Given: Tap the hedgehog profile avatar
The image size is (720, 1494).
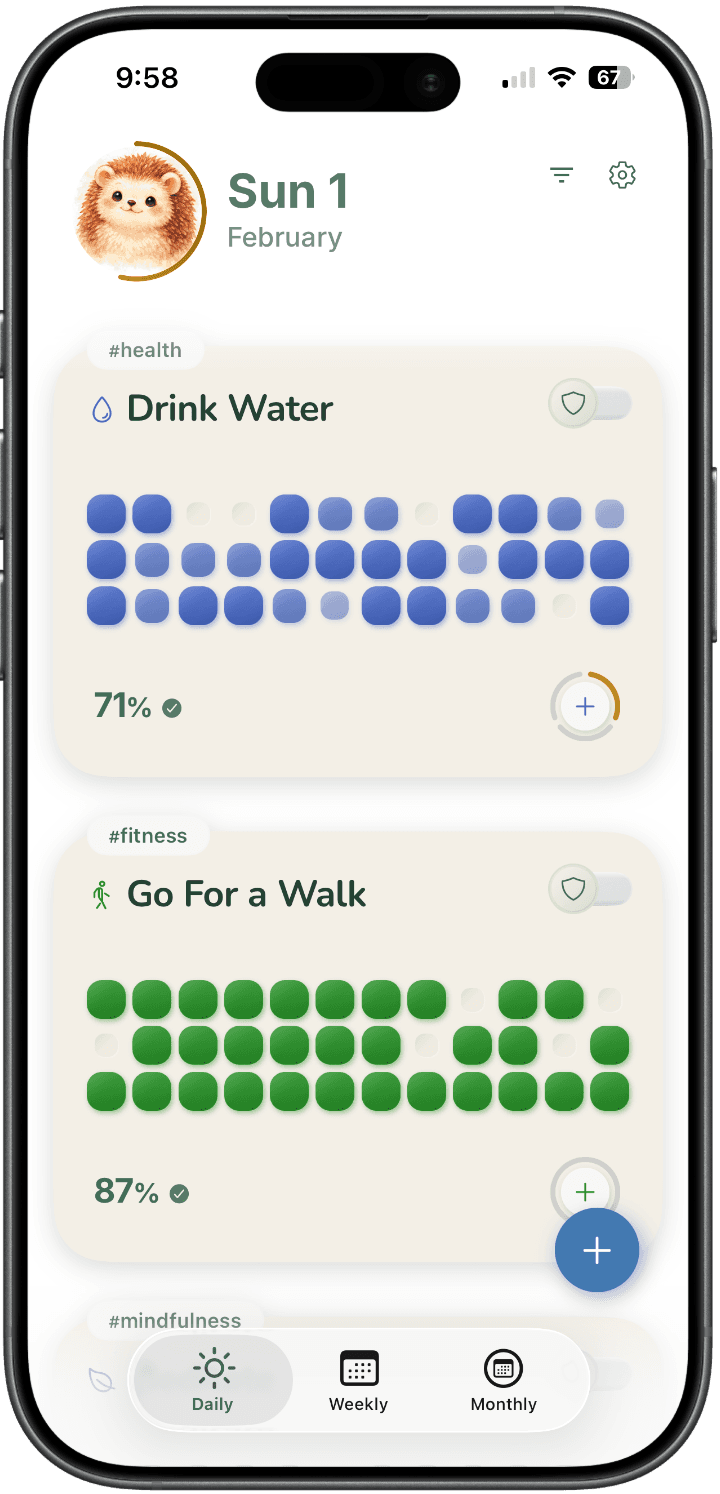Looking at the screenshot, I should (138, 211).
